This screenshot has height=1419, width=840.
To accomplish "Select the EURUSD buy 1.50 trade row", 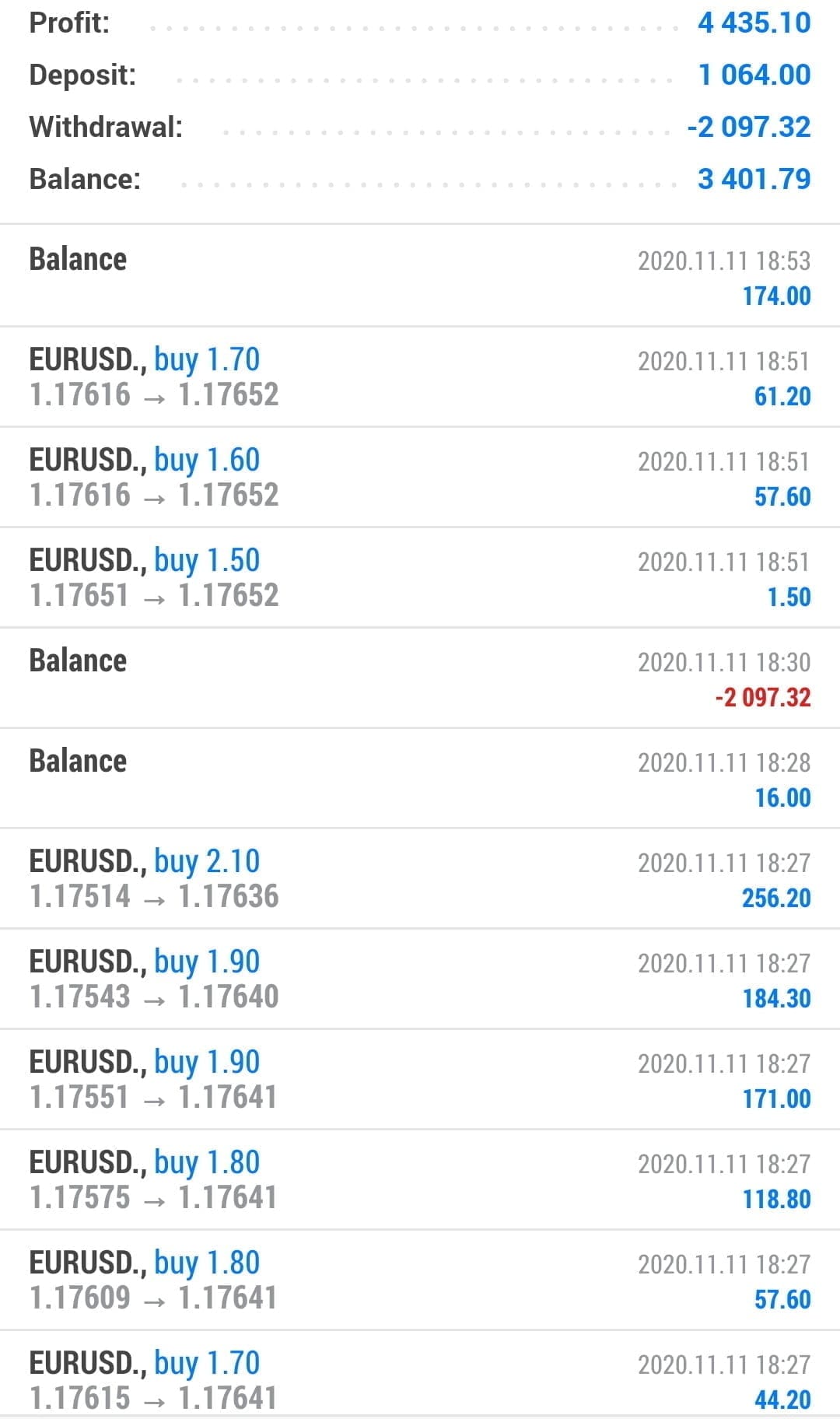I will point(420,578).
